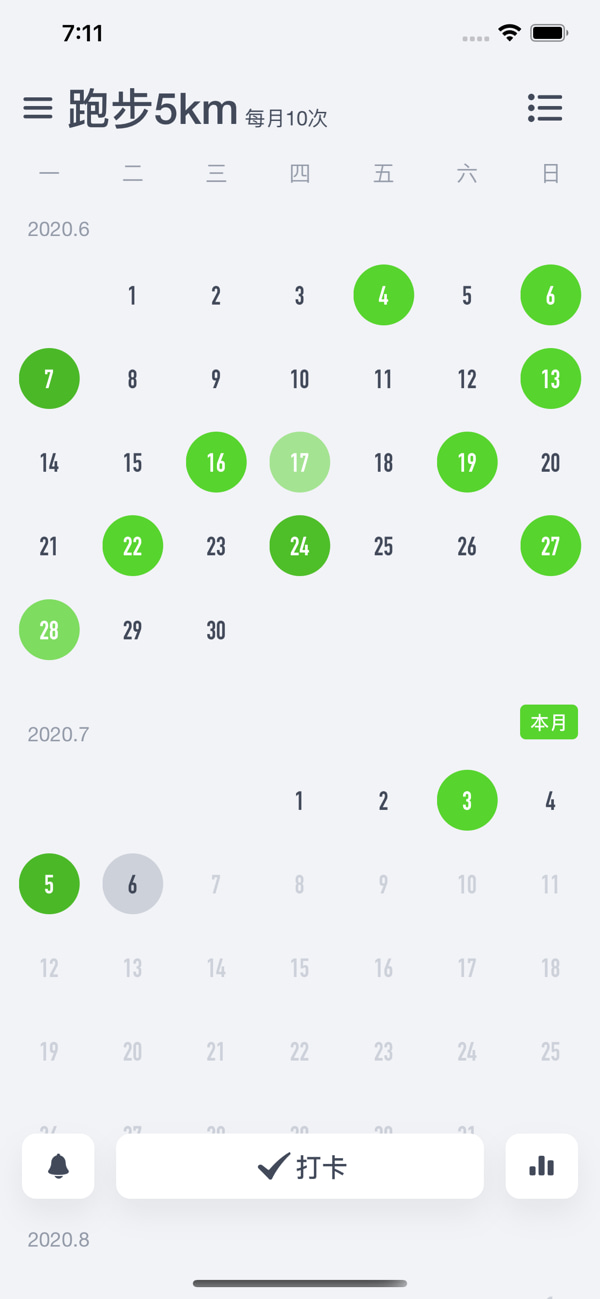The height and width of the screenshot is (1299, 600).
Task: Select June 10 on the calendar
Action: coord(300,379)
